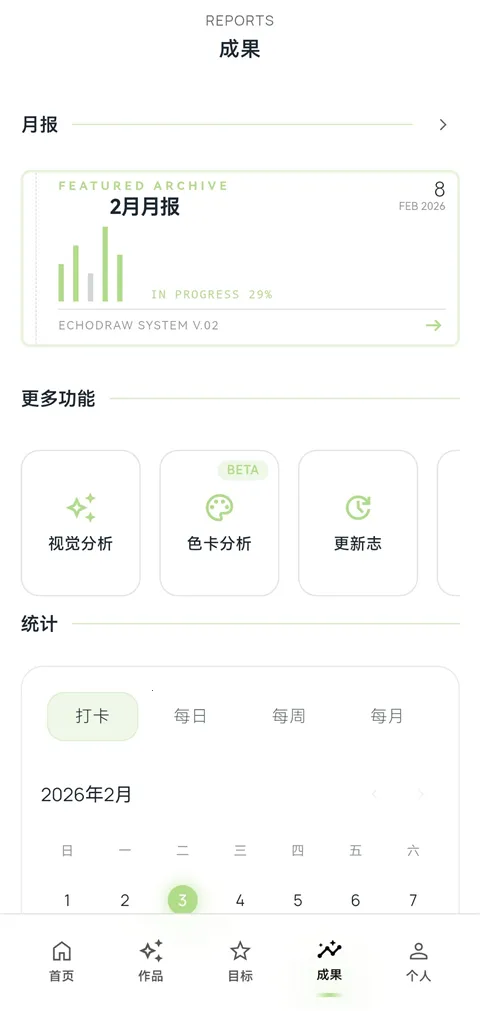This screenshot has width=480, height=1011.
Task: Go to previous month in calendar
Action: [x=375, y=794]
